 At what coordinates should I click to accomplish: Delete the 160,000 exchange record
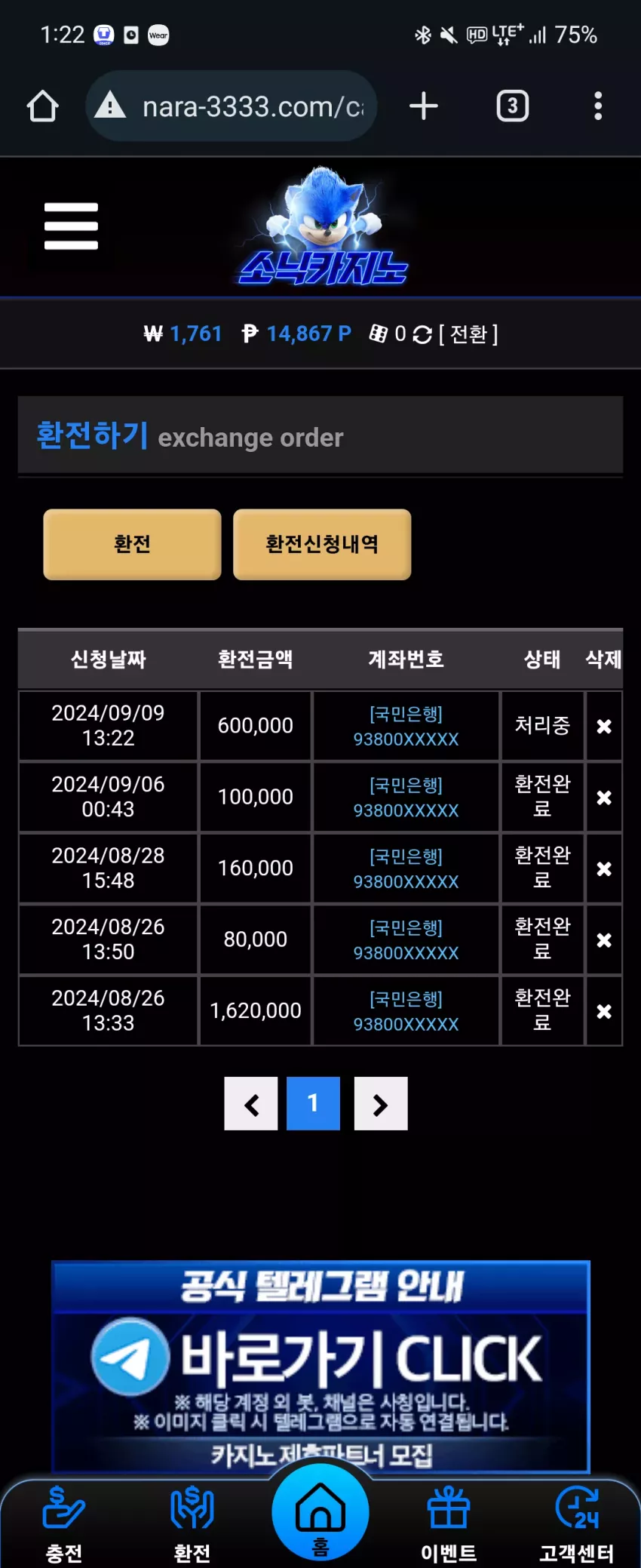[604, 869]
